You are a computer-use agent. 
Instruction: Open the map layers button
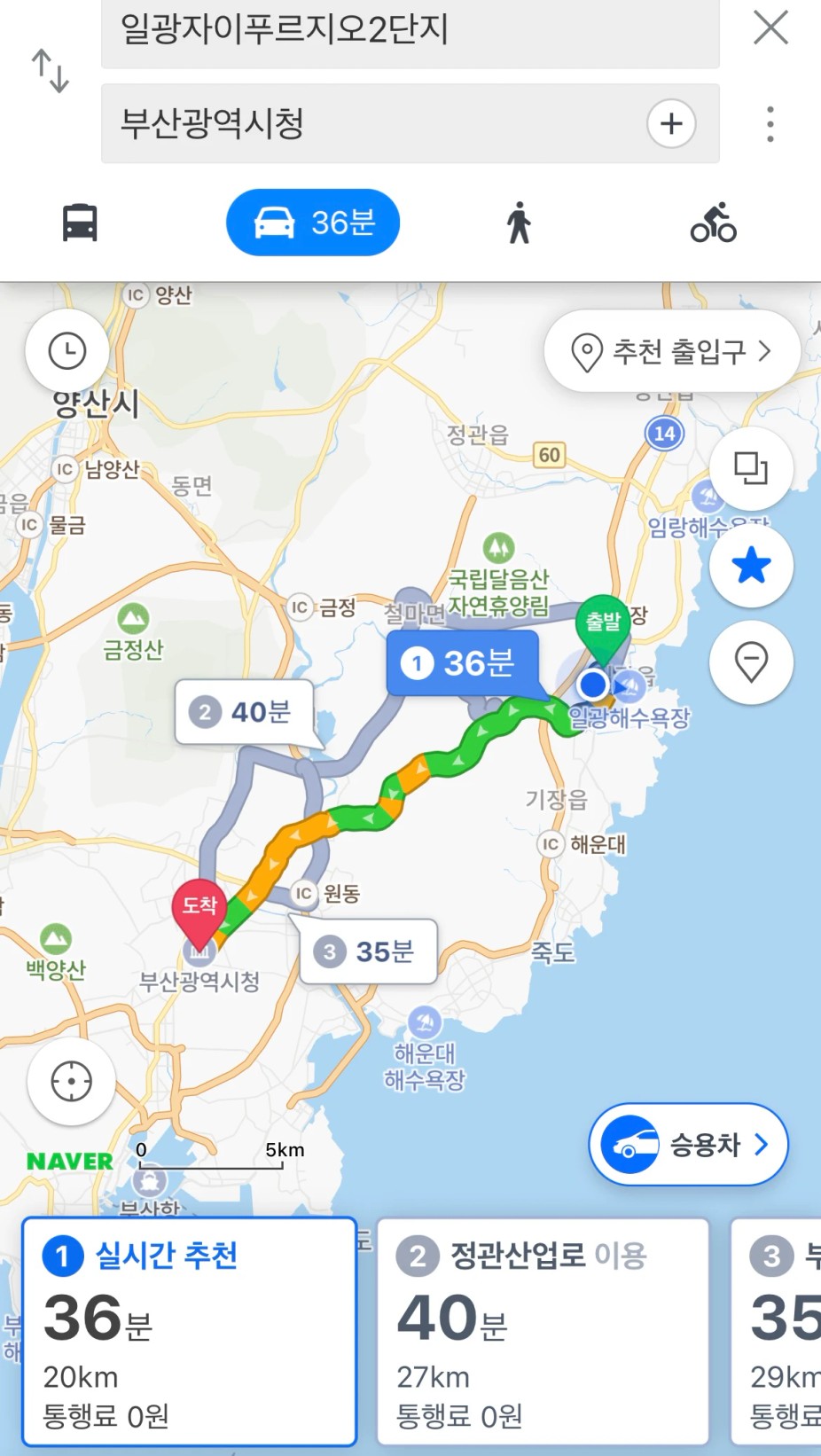click(x=751, y=468)
